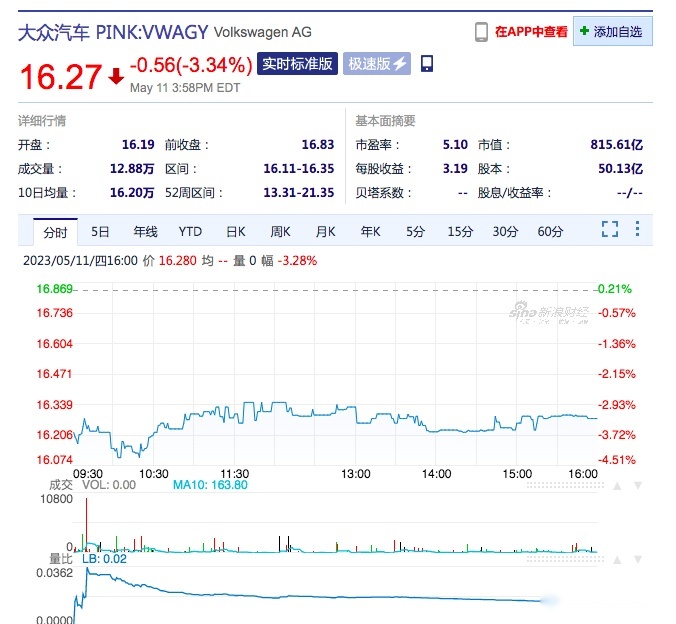This screenshot has width=676, height=624.
Task: Switch to the 极速版 fast version
Action: point(377,64)
